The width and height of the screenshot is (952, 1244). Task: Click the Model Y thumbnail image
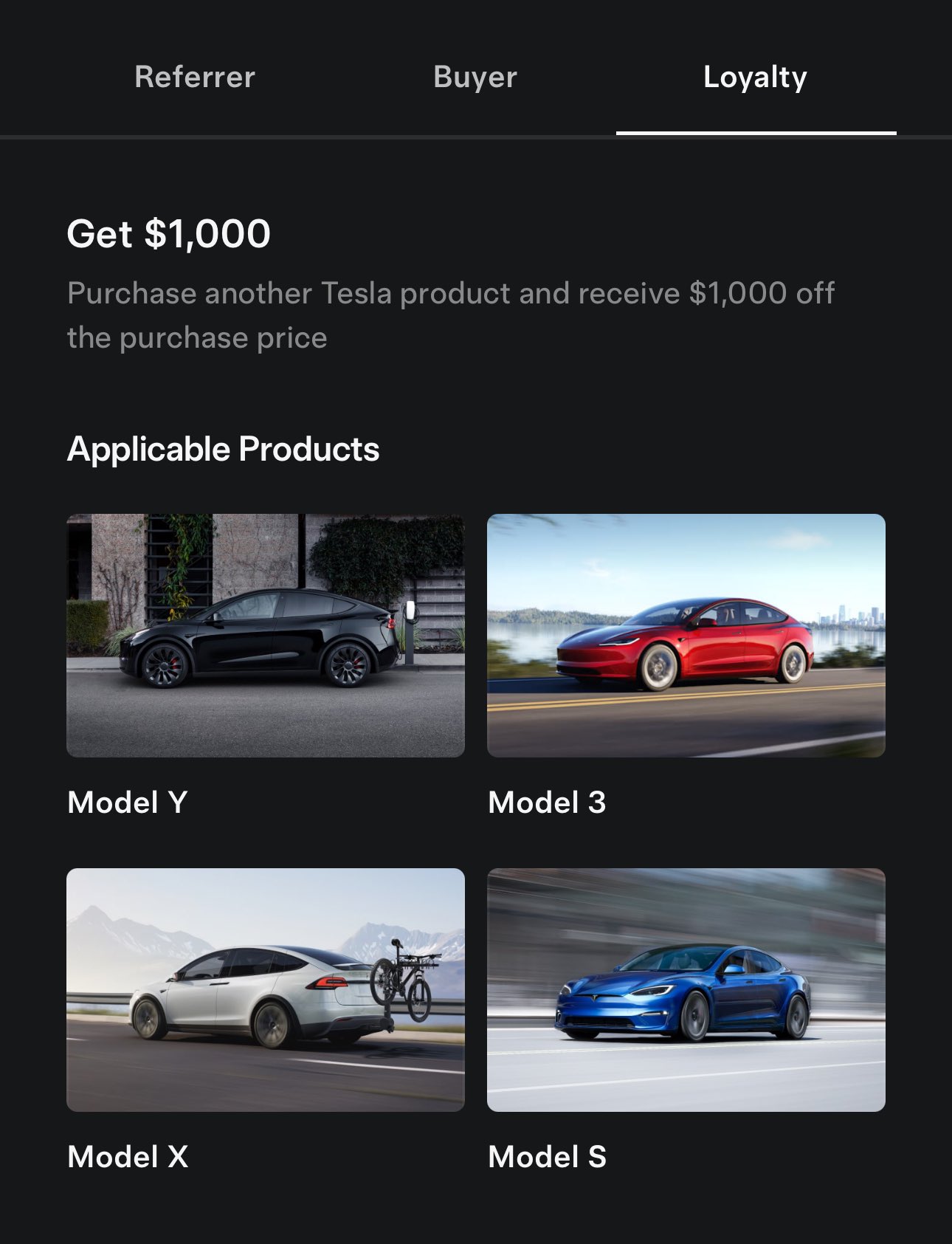click(x=266, y=639)
